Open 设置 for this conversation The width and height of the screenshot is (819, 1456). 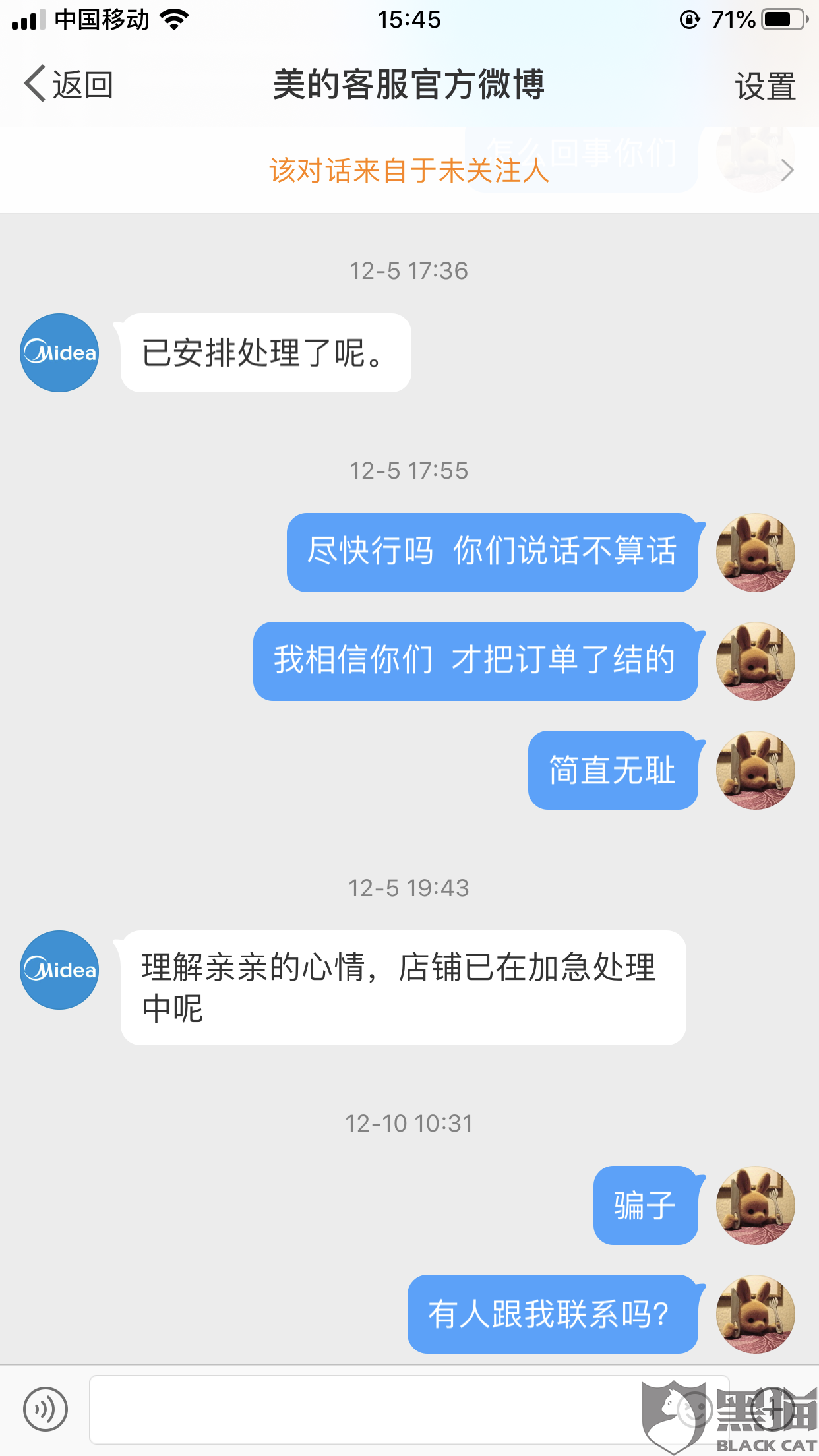coord(765,86)
